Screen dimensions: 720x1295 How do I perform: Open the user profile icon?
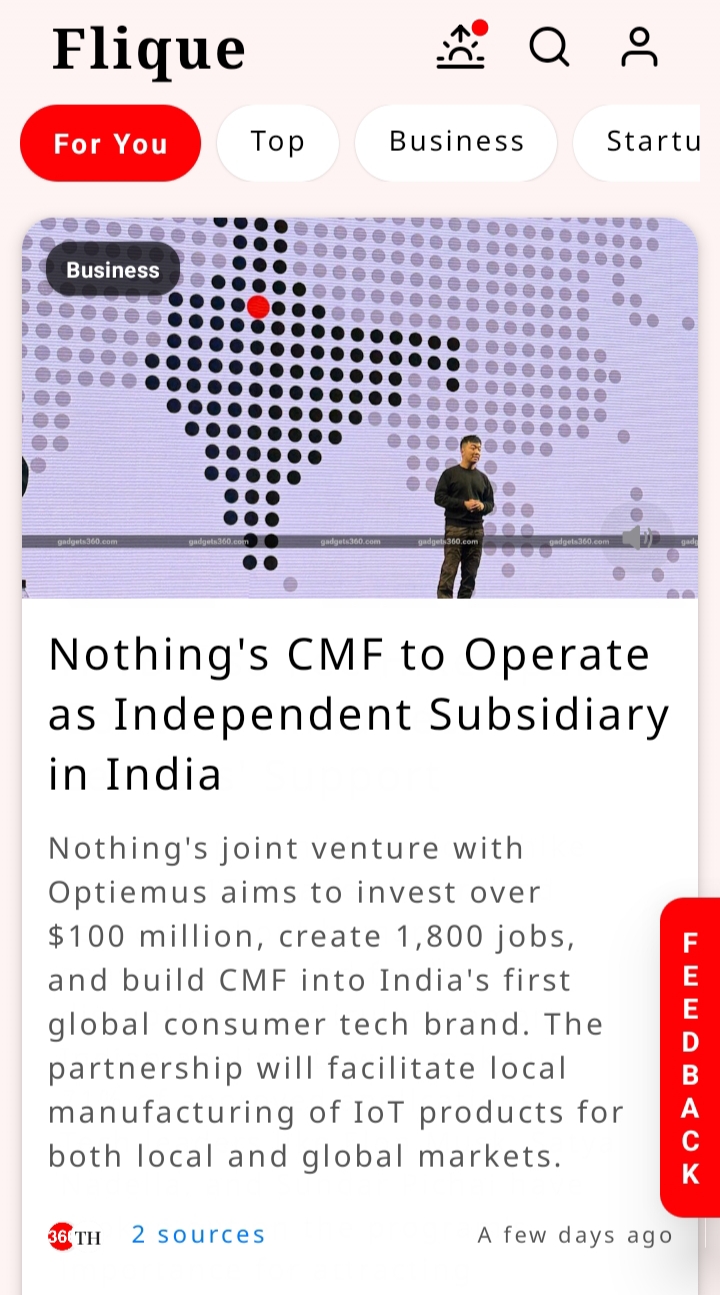click(x=639, y=47)
